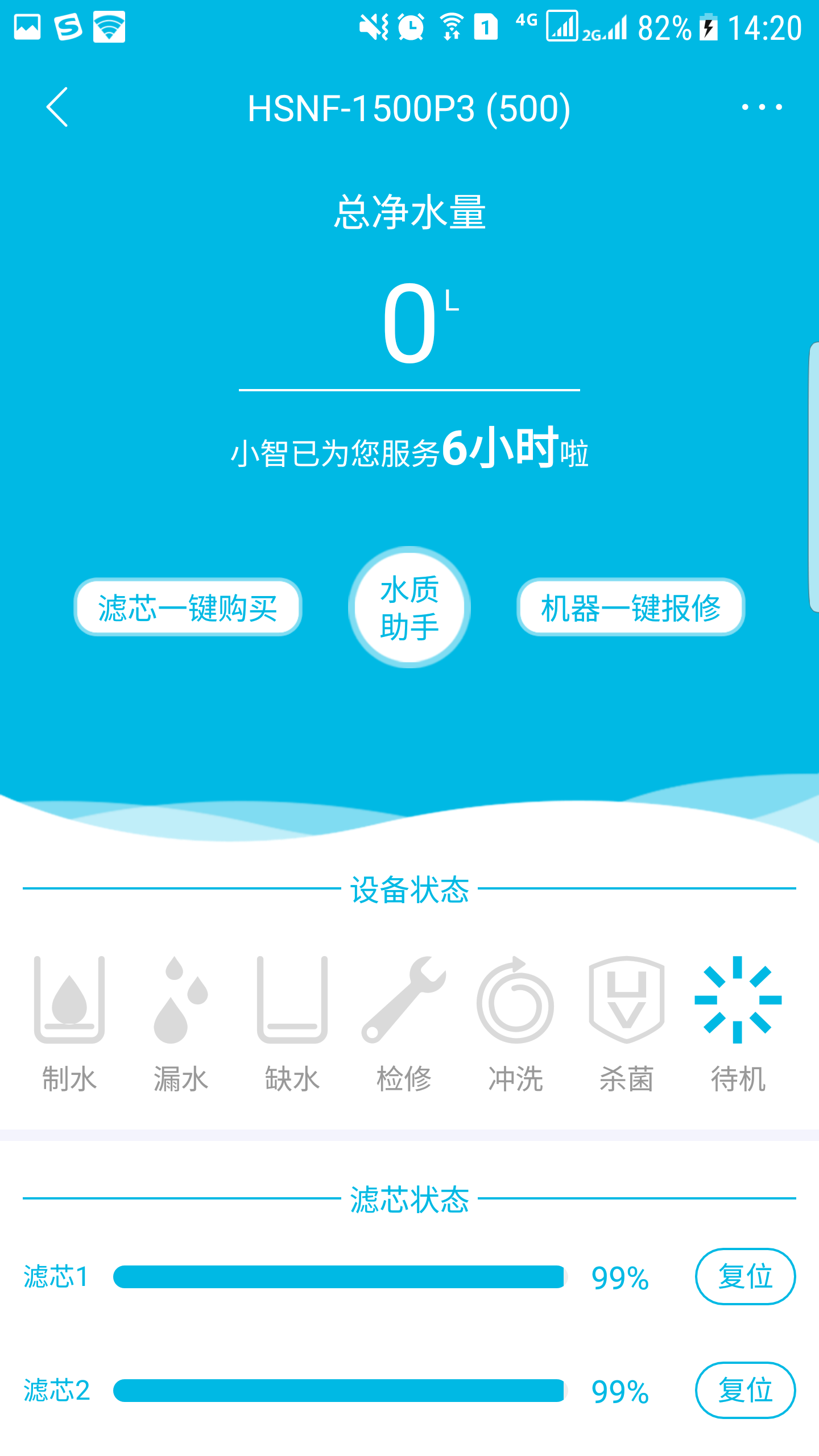The height and width of the screenshot is (1456, 819).
Task: Reset 滤芯2 with its 复位 button
Action: point(745,1390)
